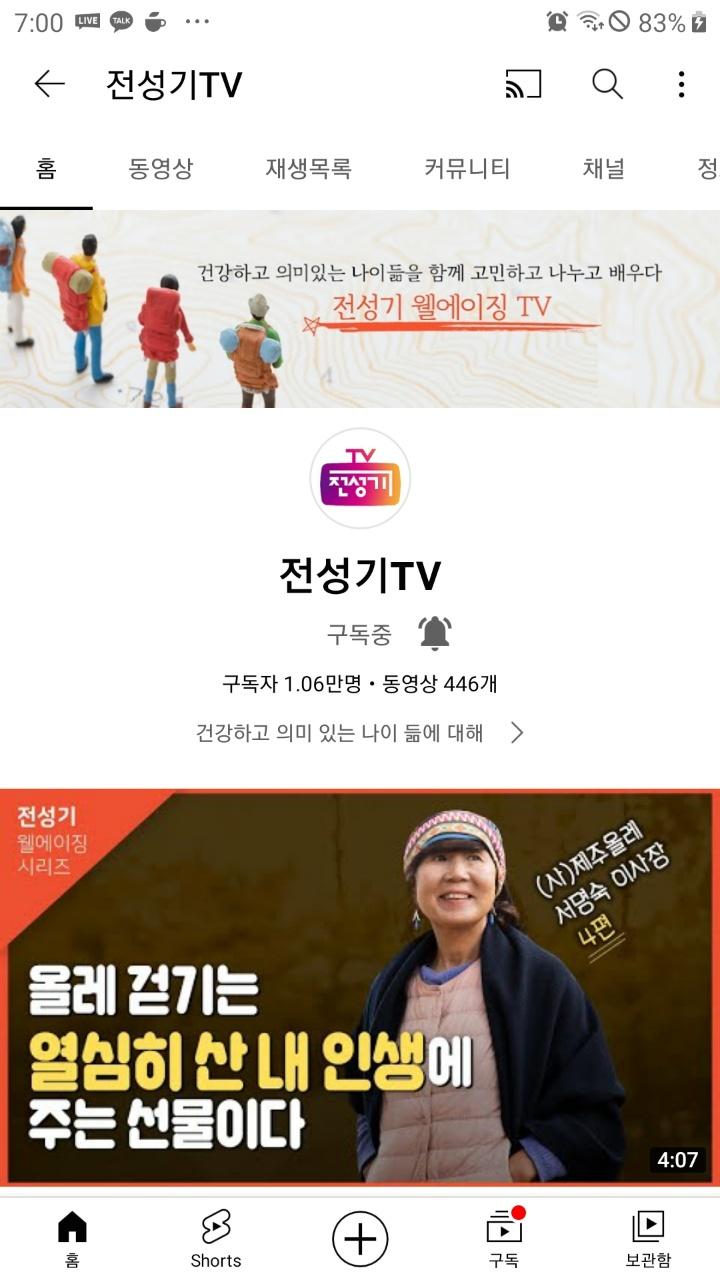Switch to the 동영상 tab
The width and height of the screenshot is (720, 1280).
click(x=160, y=169)
